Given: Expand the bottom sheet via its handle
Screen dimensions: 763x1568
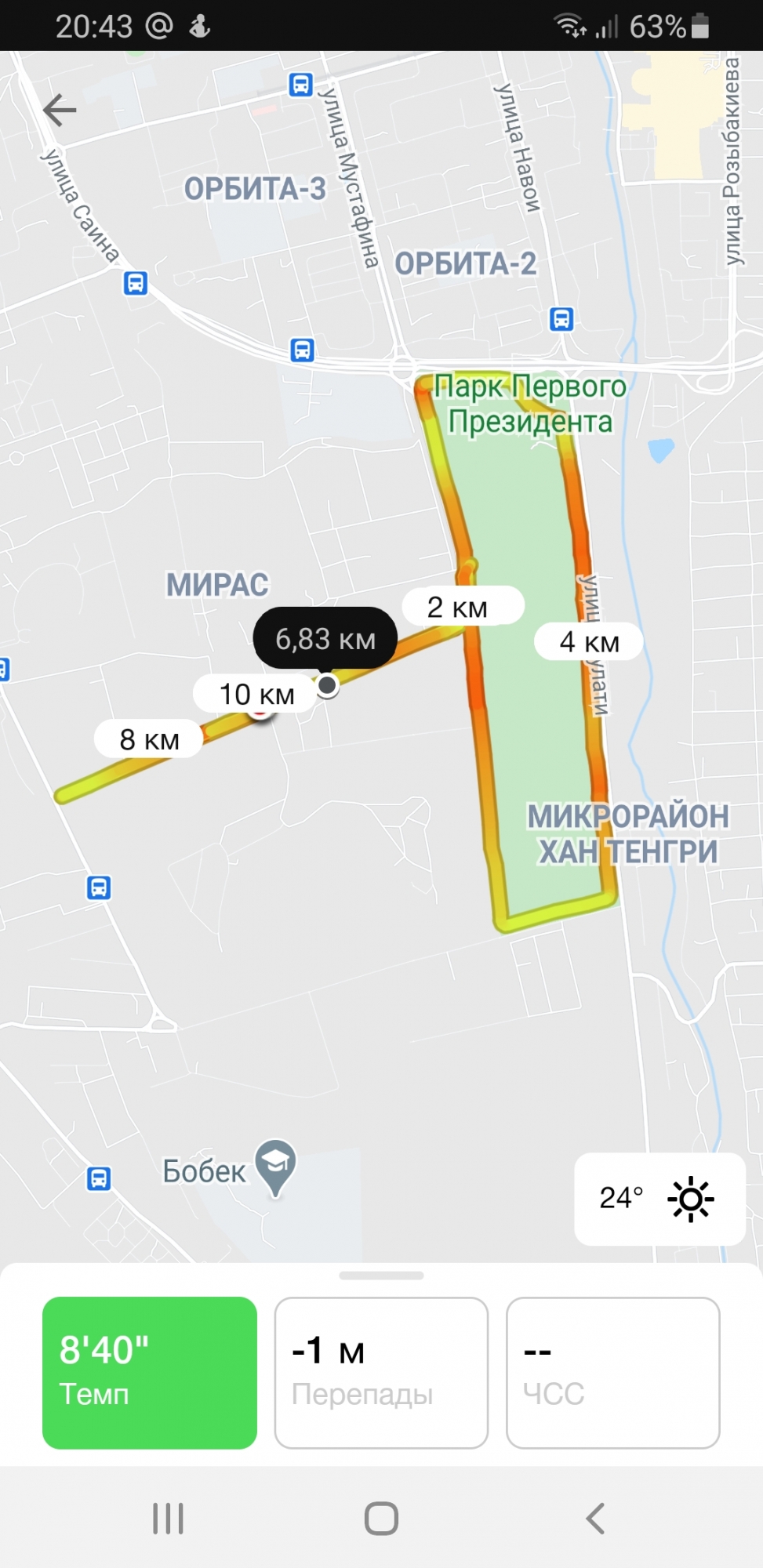Looking at the screenshot, I should (x=381, y=1276).
